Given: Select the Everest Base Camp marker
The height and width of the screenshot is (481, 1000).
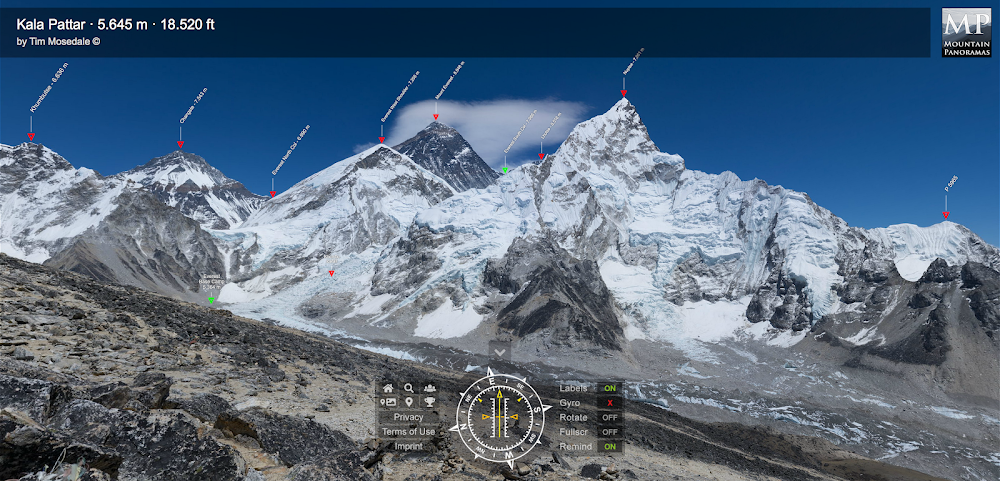Looking at the screenshot, I should coord(211,299).
